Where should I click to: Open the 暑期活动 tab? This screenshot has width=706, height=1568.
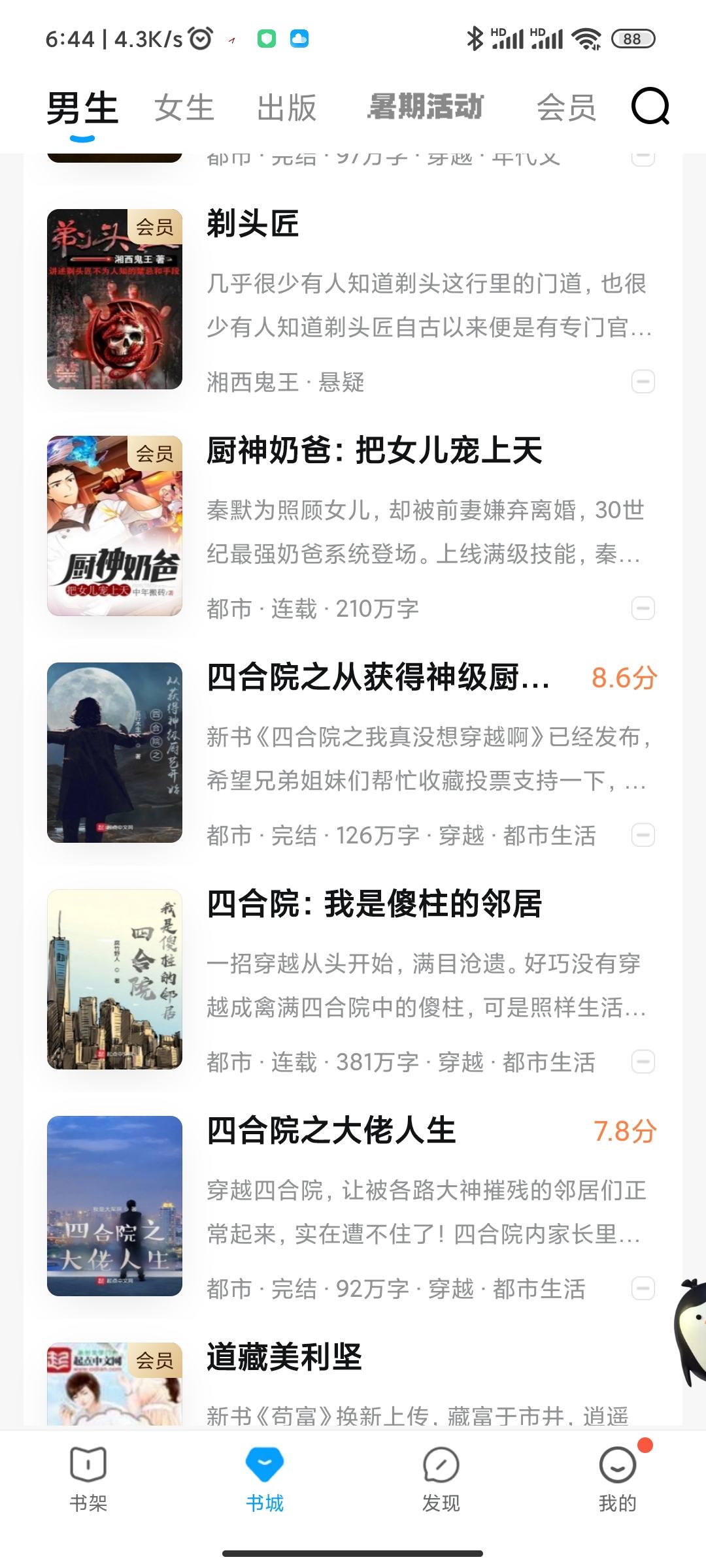pos(426,106)
